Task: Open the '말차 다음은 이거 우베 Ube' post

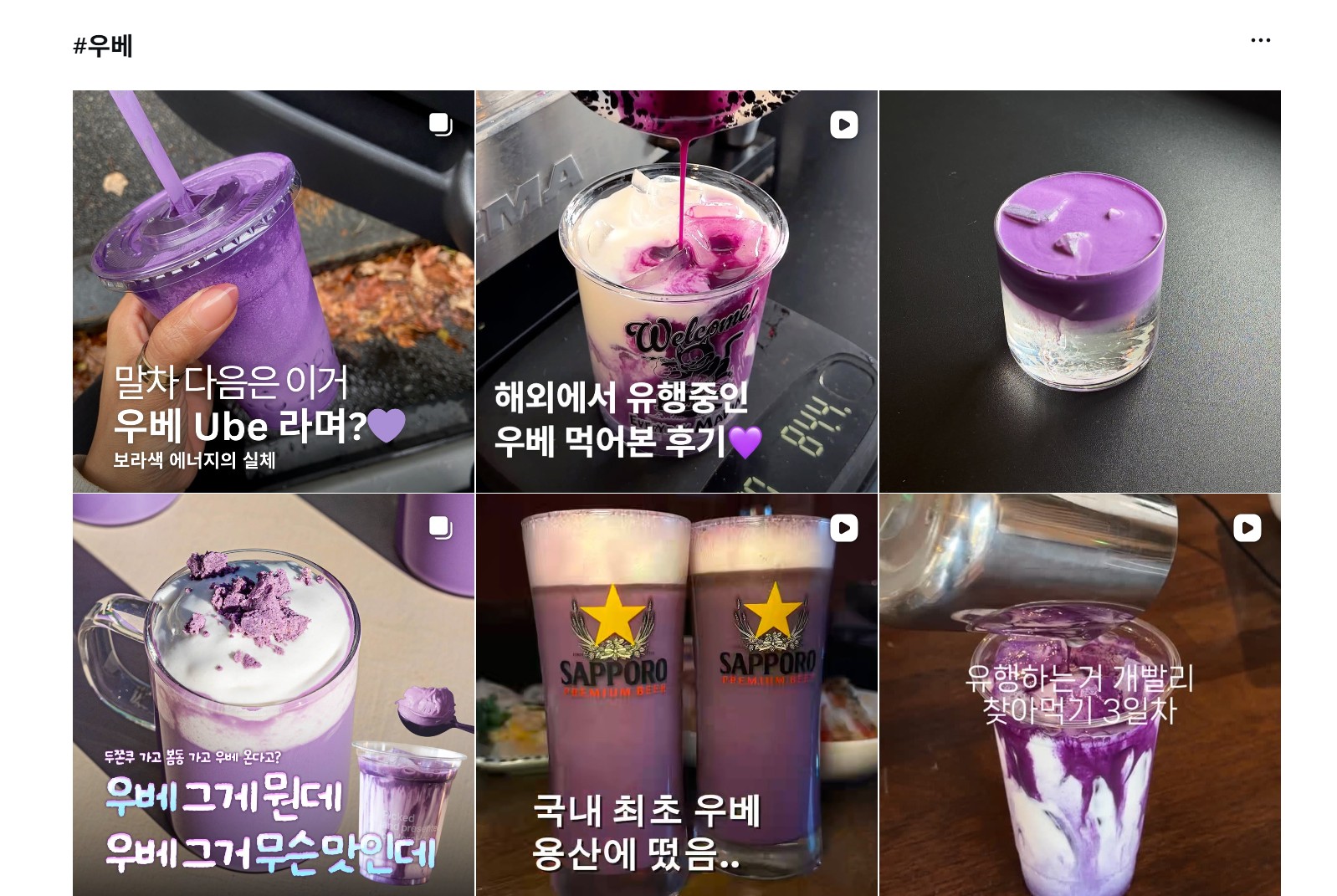Action: [273, 291]
